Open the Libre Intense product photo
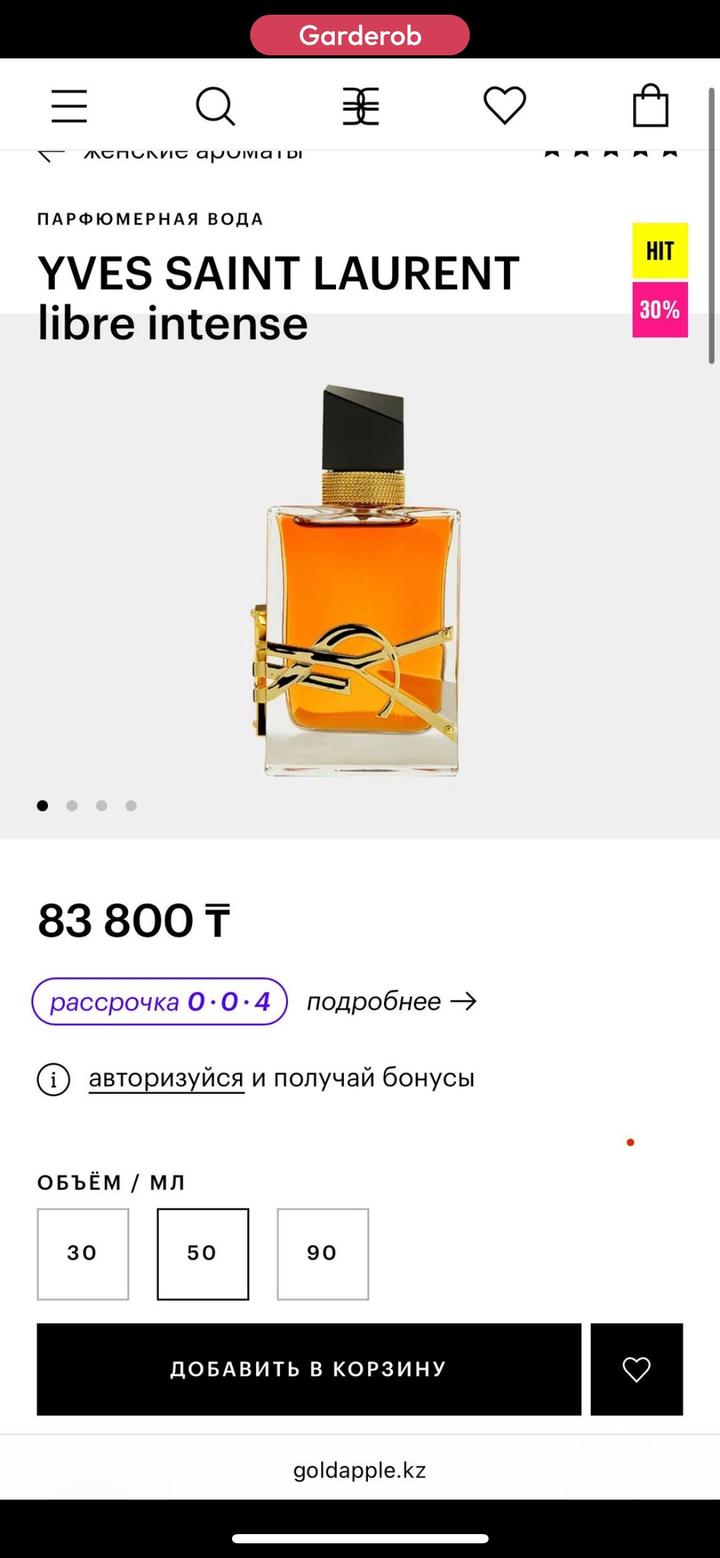 point(360,580)
